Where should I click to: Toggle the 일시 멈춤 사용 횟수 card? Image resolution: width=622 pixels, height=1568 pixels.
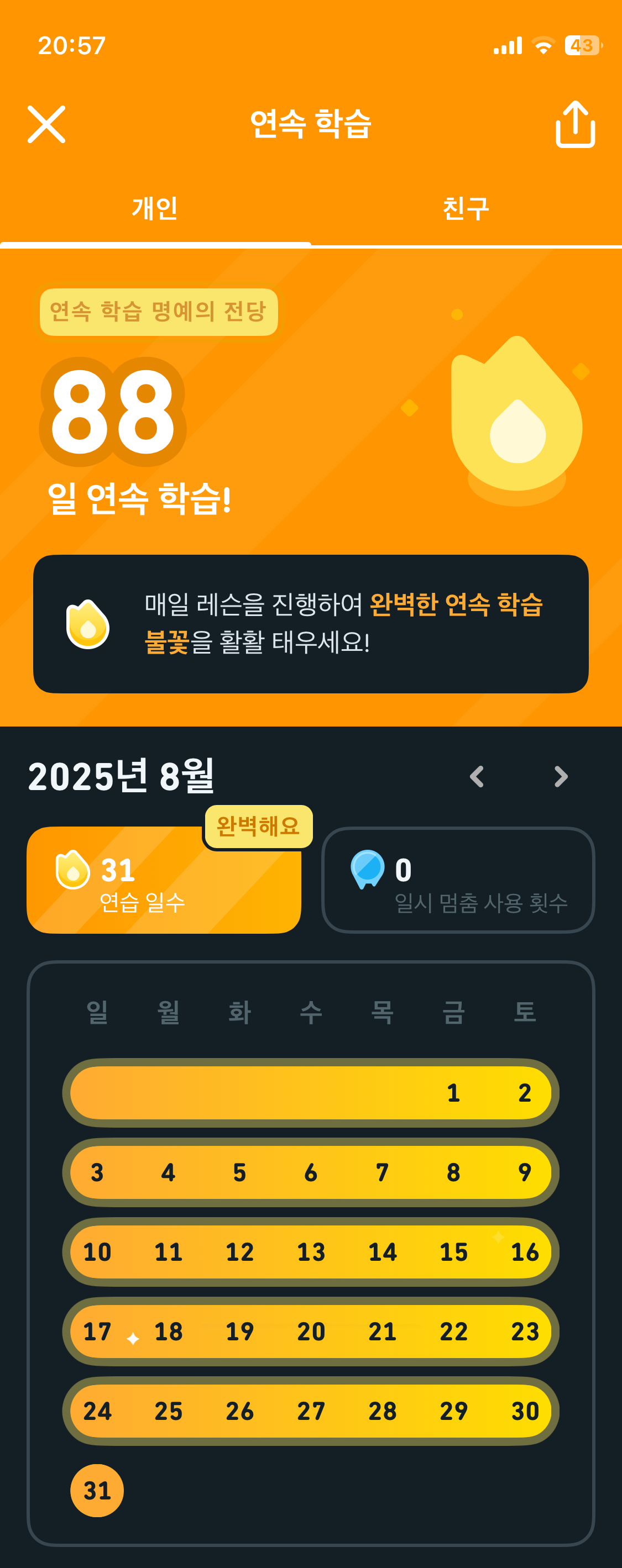click(x=457, y=881)
